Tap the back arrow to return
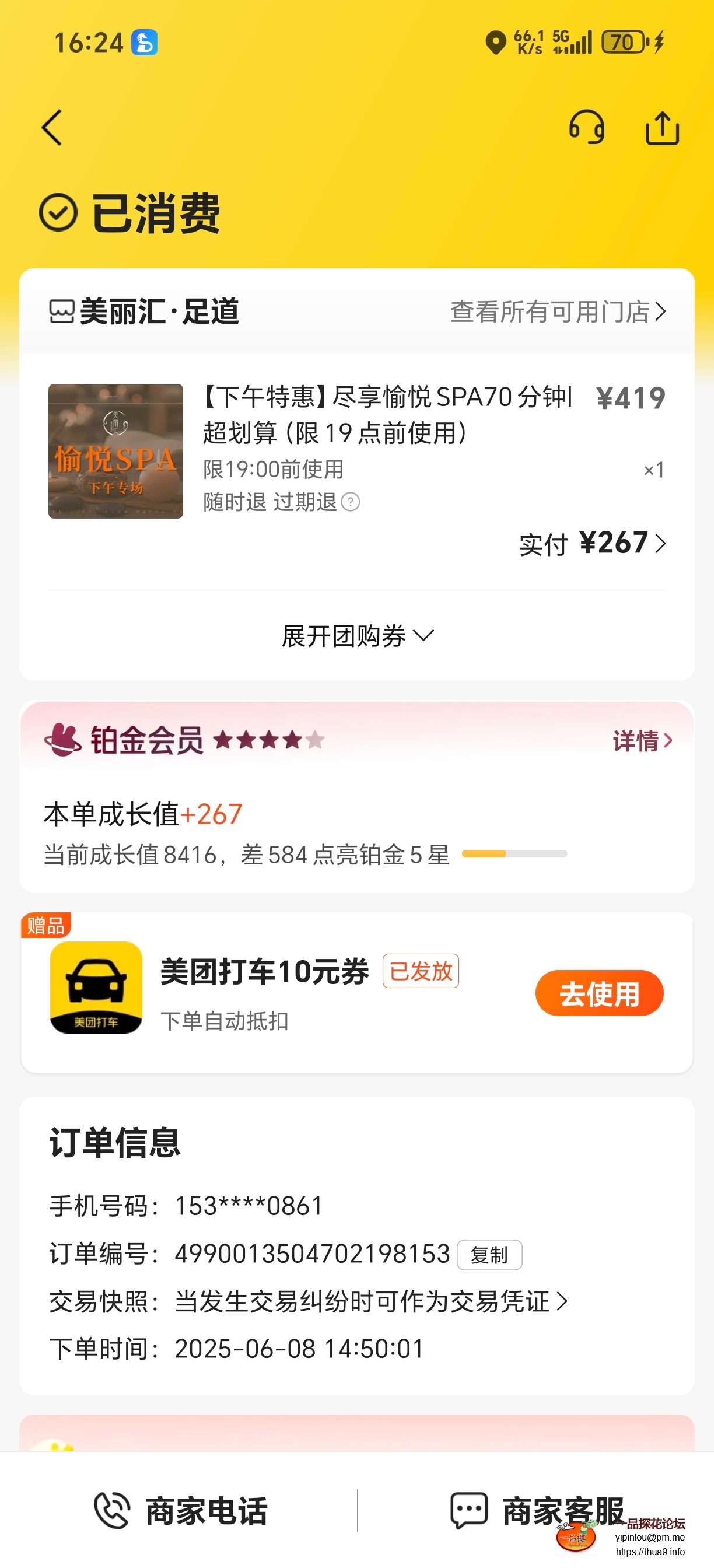The image size is (714, 1568). (x=52, y=128)
